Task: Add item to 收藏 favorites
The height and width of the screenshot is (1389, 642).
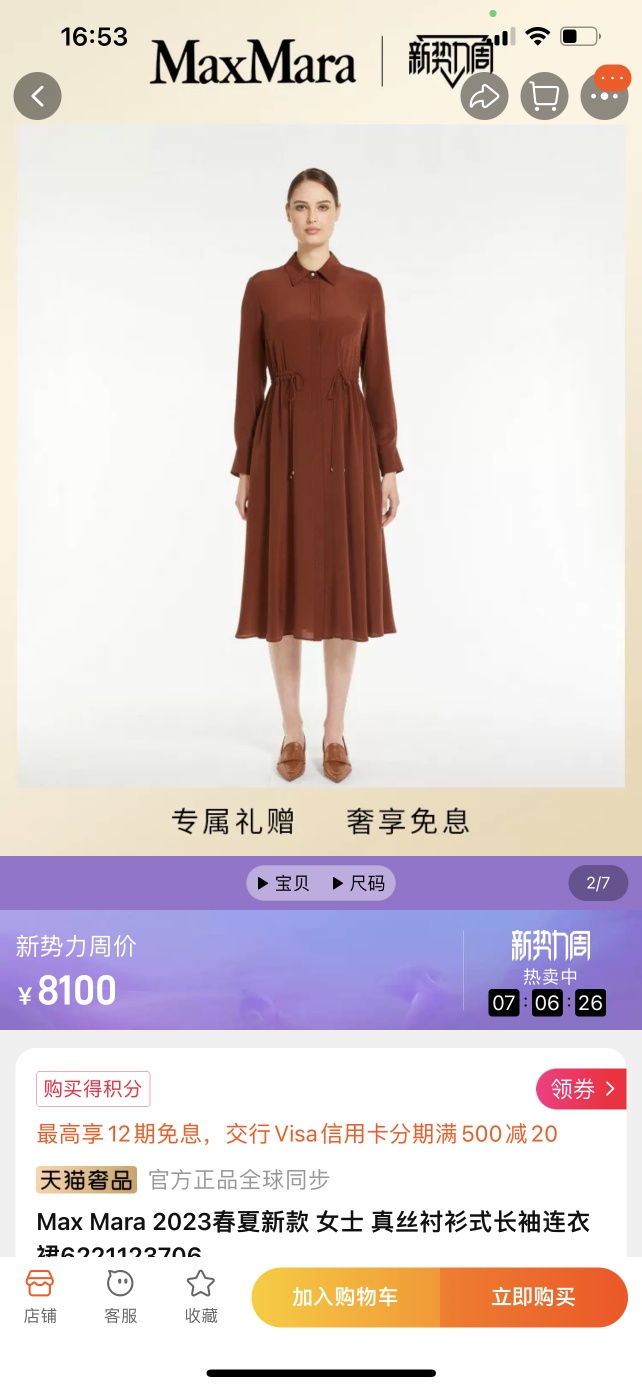Action: 201,1296
